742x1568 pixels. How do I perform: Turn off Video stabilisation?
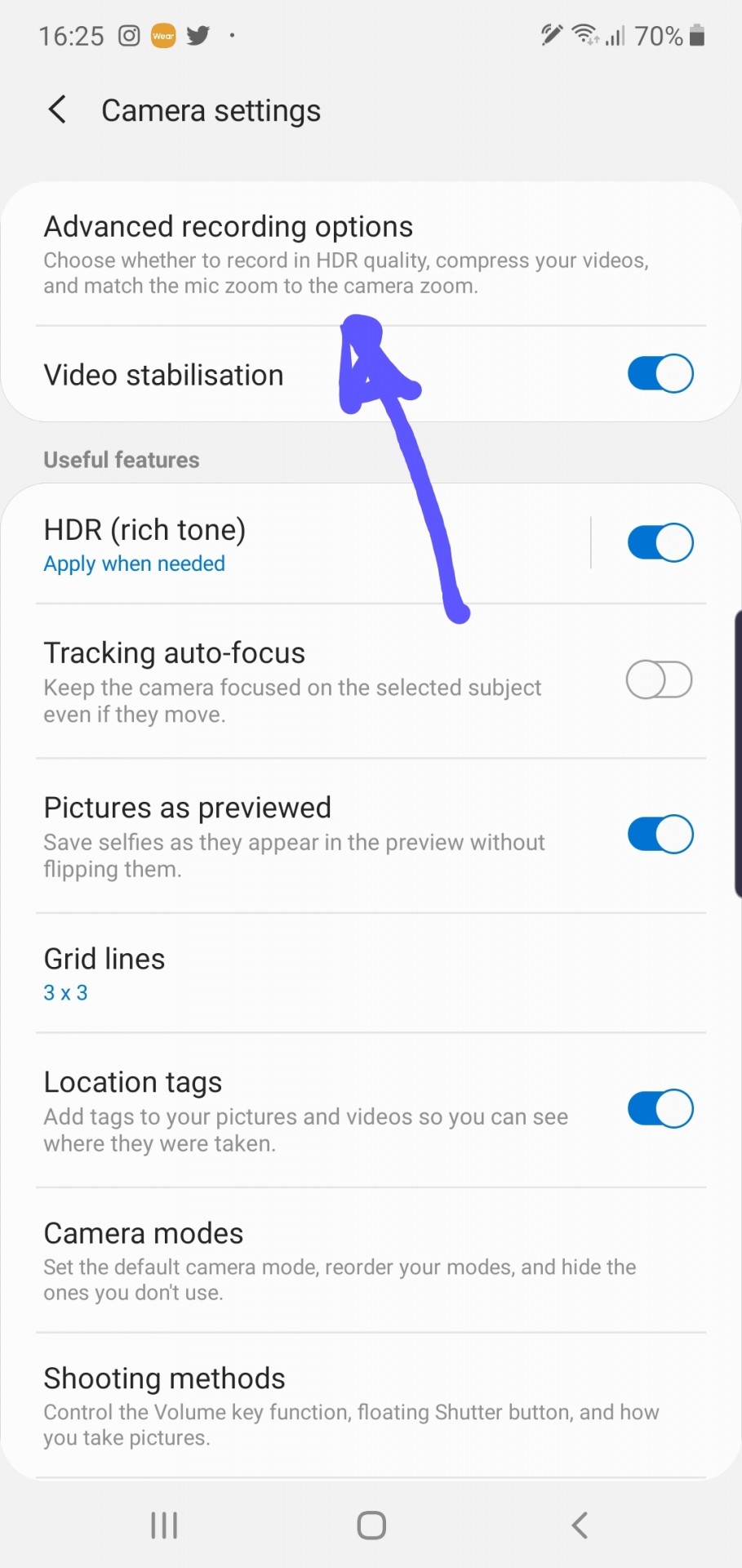pos(660,374)
